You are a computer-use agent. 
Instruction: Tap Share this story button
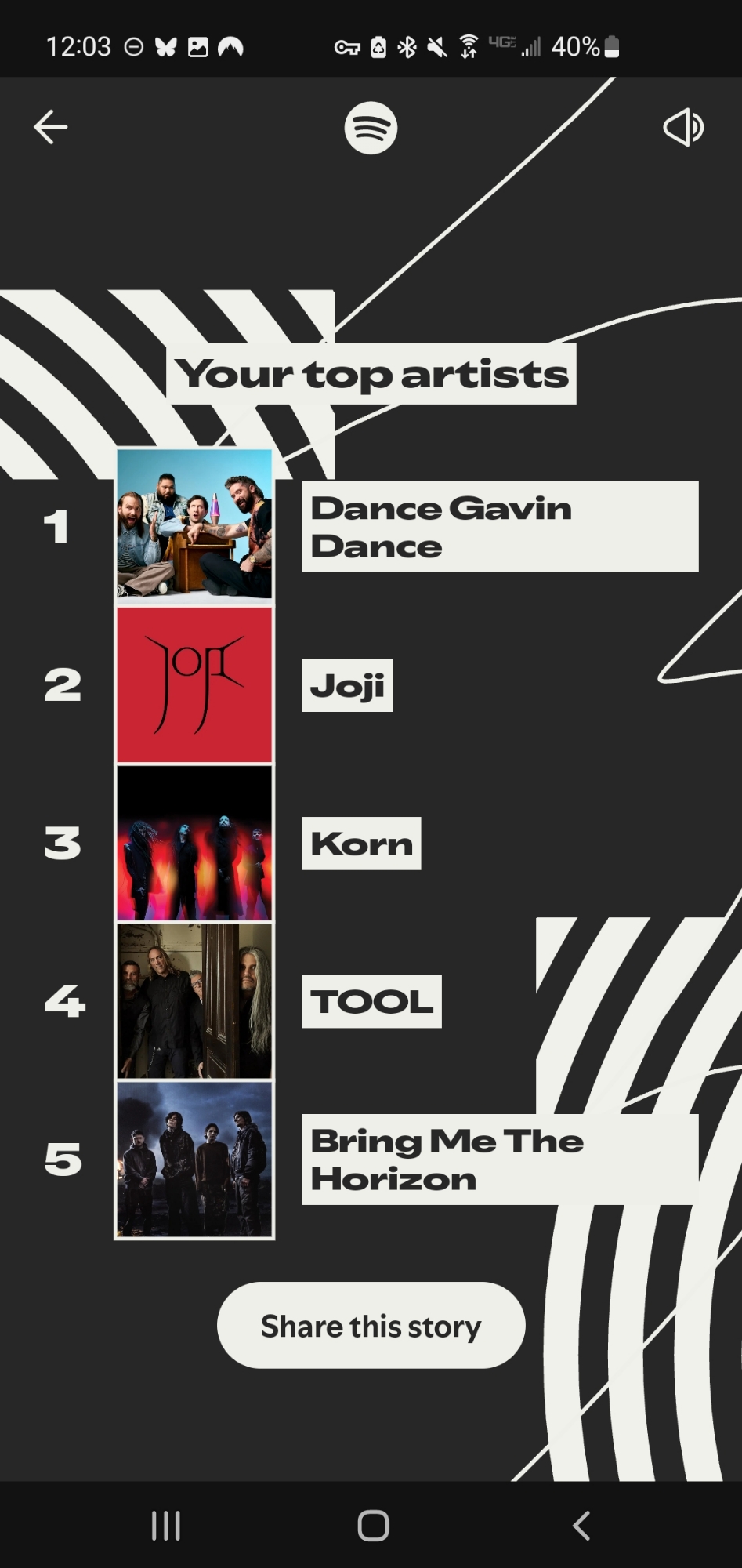(x=371, y=1326)
